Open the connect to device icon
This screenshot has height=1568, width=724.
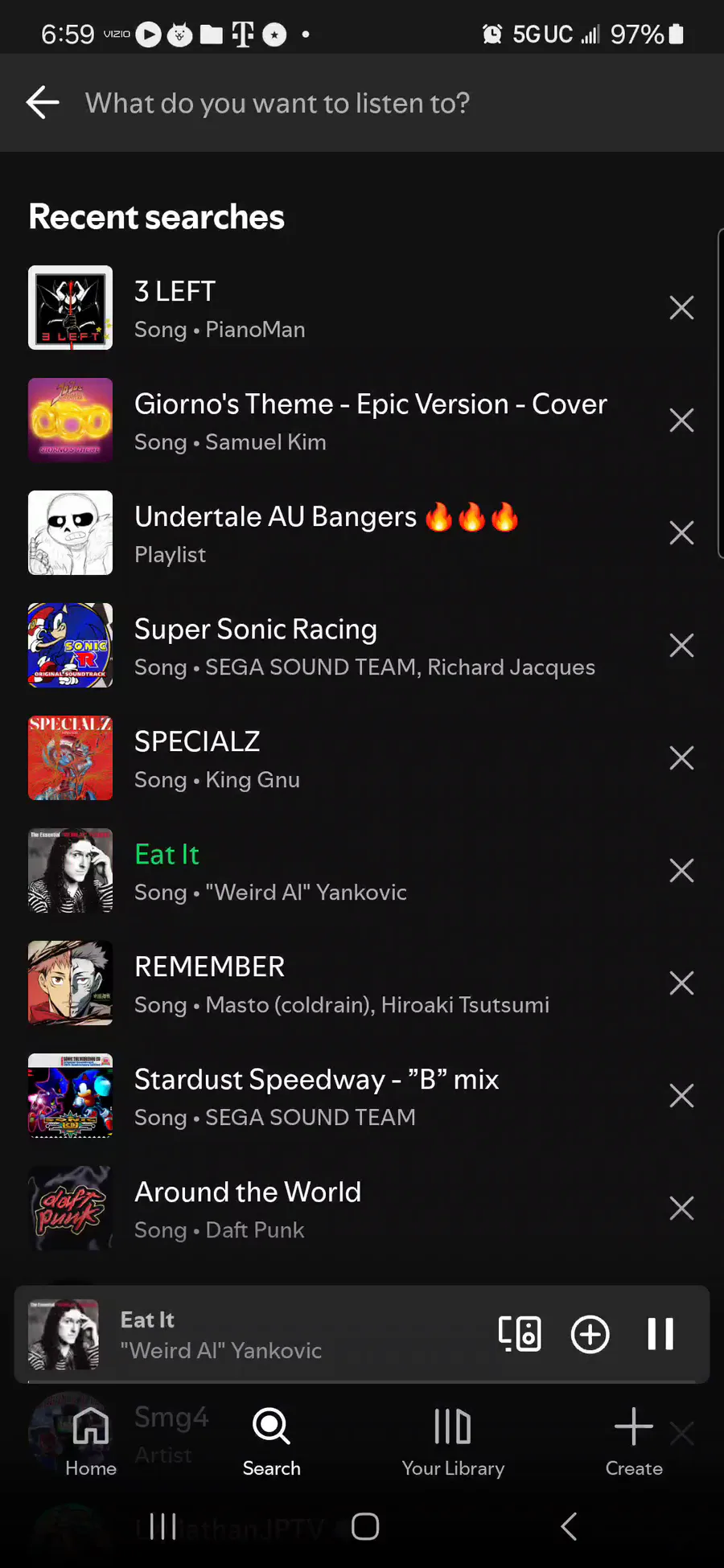(x=520, y=1334)
